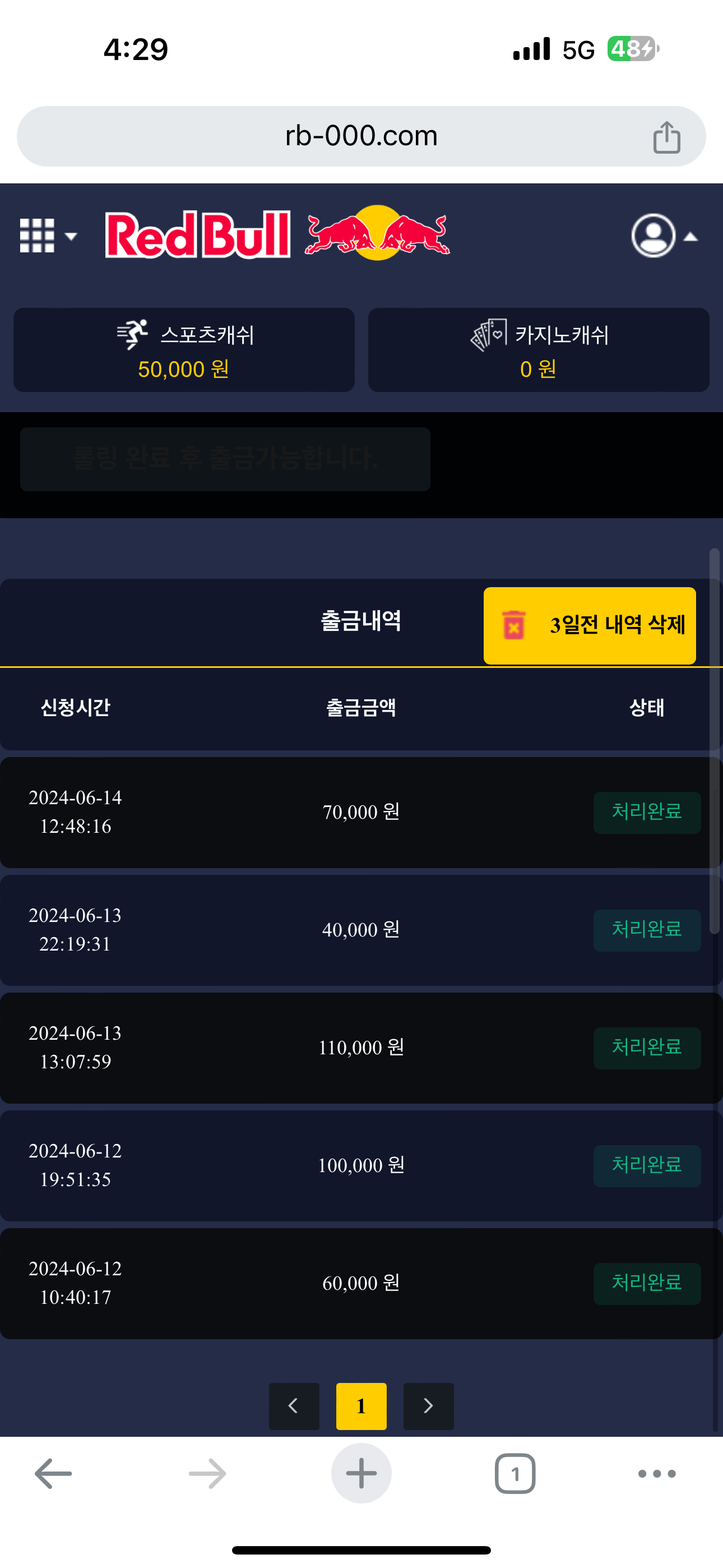The height and width of the screenshot is (1568, 723).
Task: Open the browser tab switcher
Action: [x=515, y=1474]
